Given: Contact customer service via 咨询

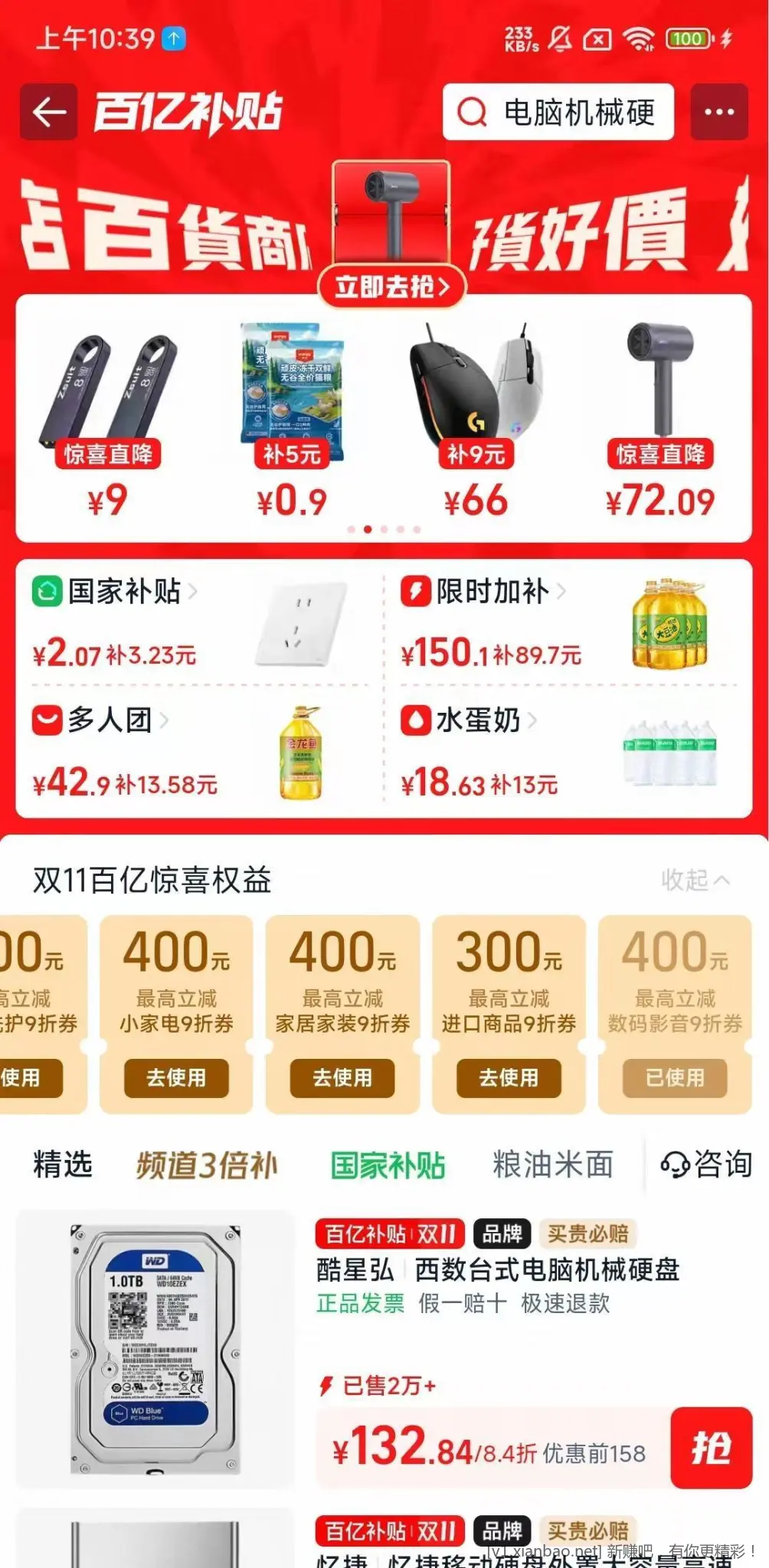Looking at the screenshot, I should click(706, 1165).
